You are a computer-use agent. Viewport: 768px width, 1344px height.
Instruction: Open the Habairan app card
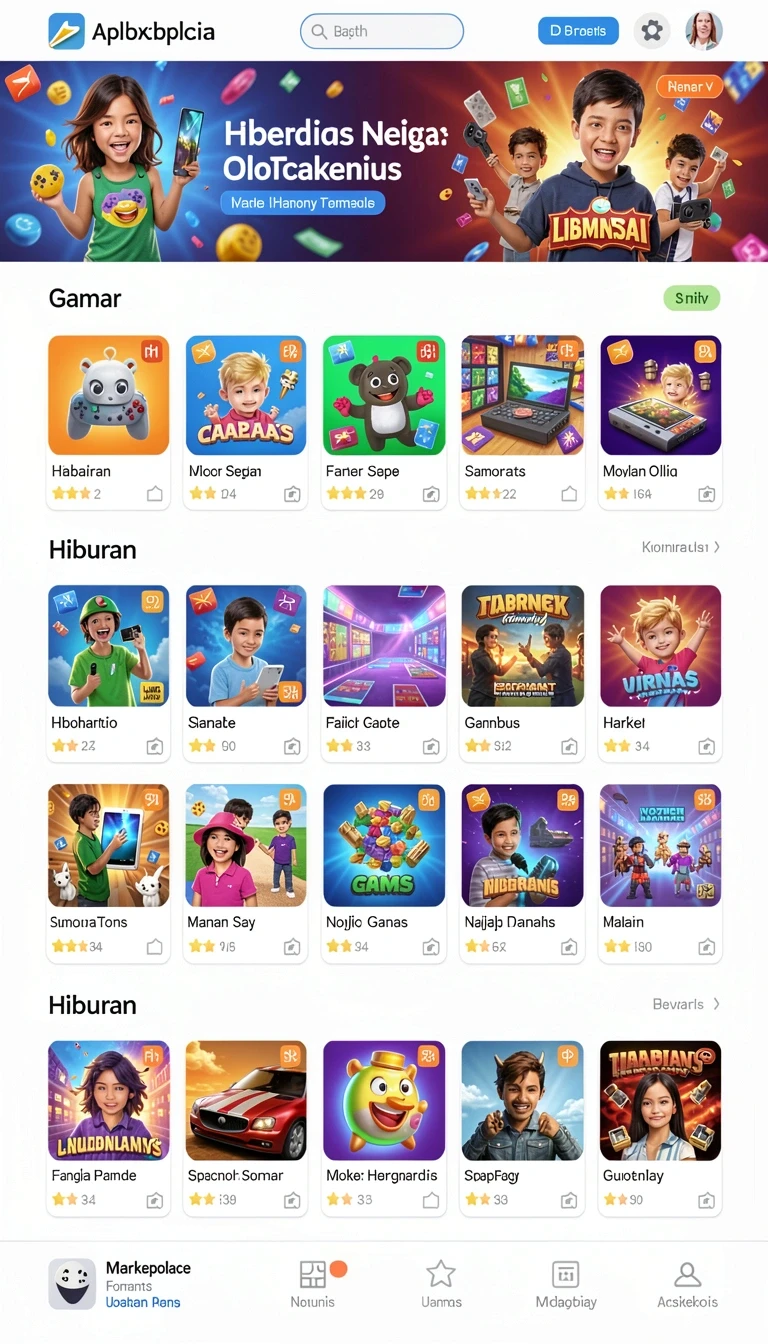[108, 421]
